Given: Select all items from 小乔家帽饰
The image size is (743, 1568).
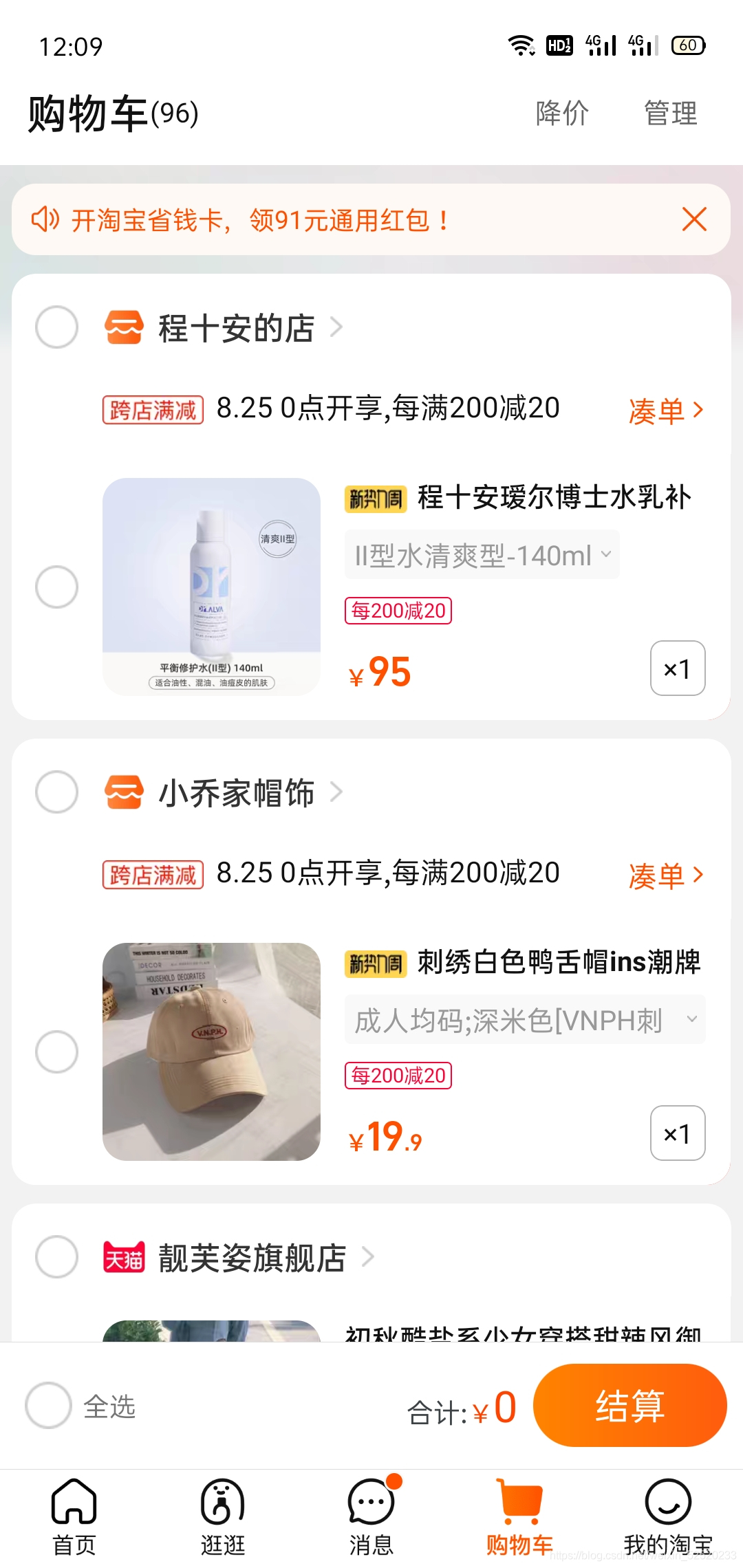Looking at the screenshot, I should click(56, 792).
